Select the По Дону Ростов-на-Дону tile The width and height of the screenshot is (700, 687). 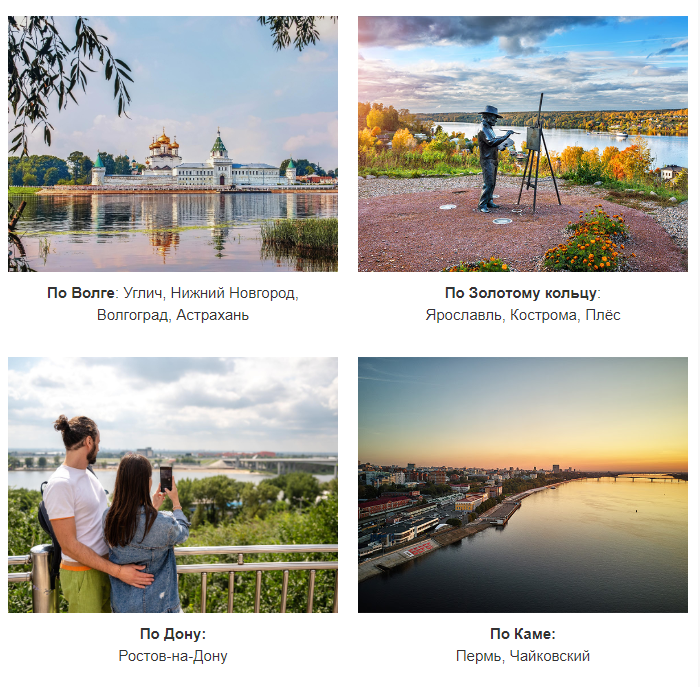point(173,485)
